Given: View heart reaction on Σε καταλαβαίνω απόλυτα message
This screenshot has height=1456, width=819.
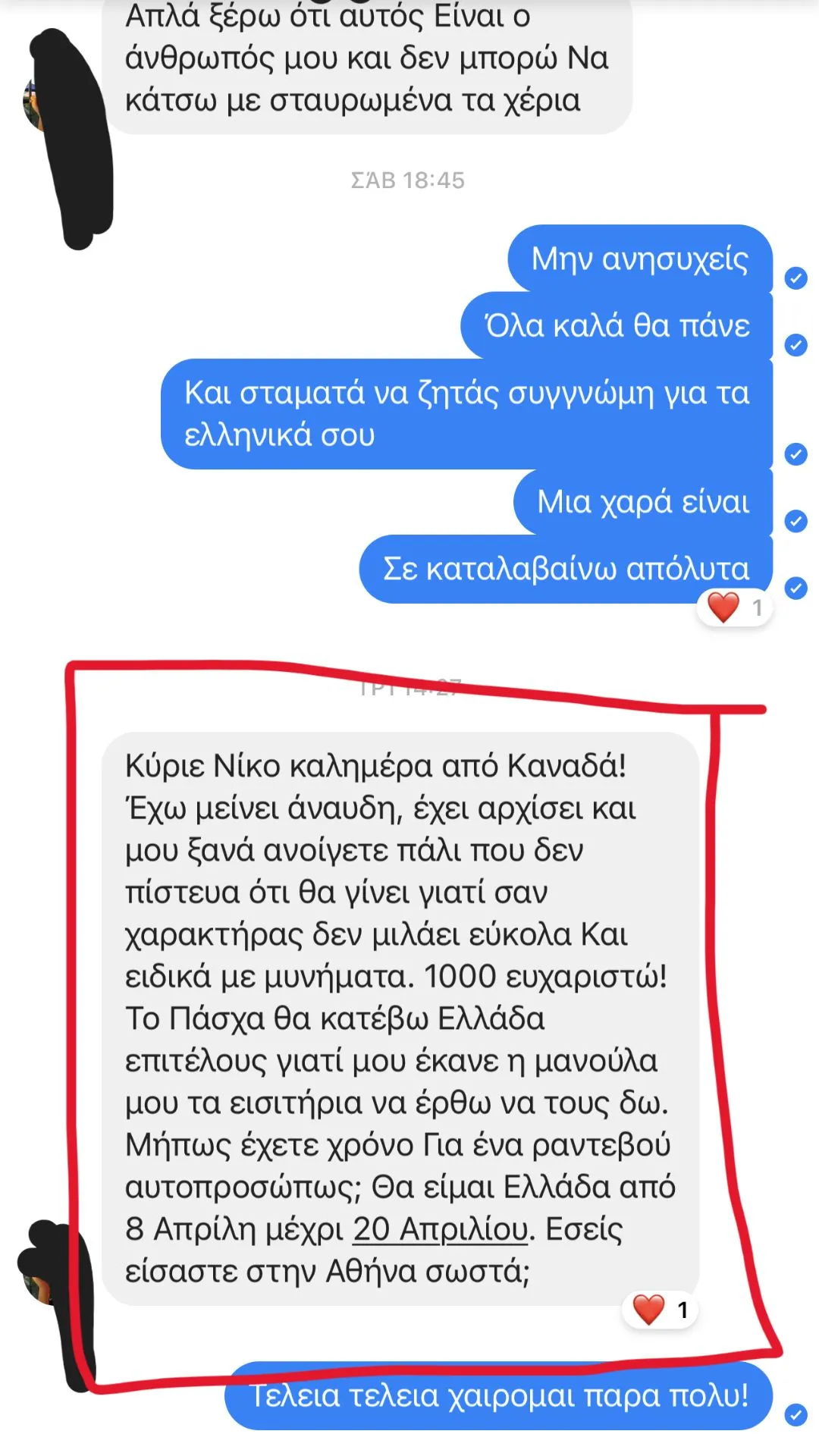Looking at the screenshot, I should [734, 607].
